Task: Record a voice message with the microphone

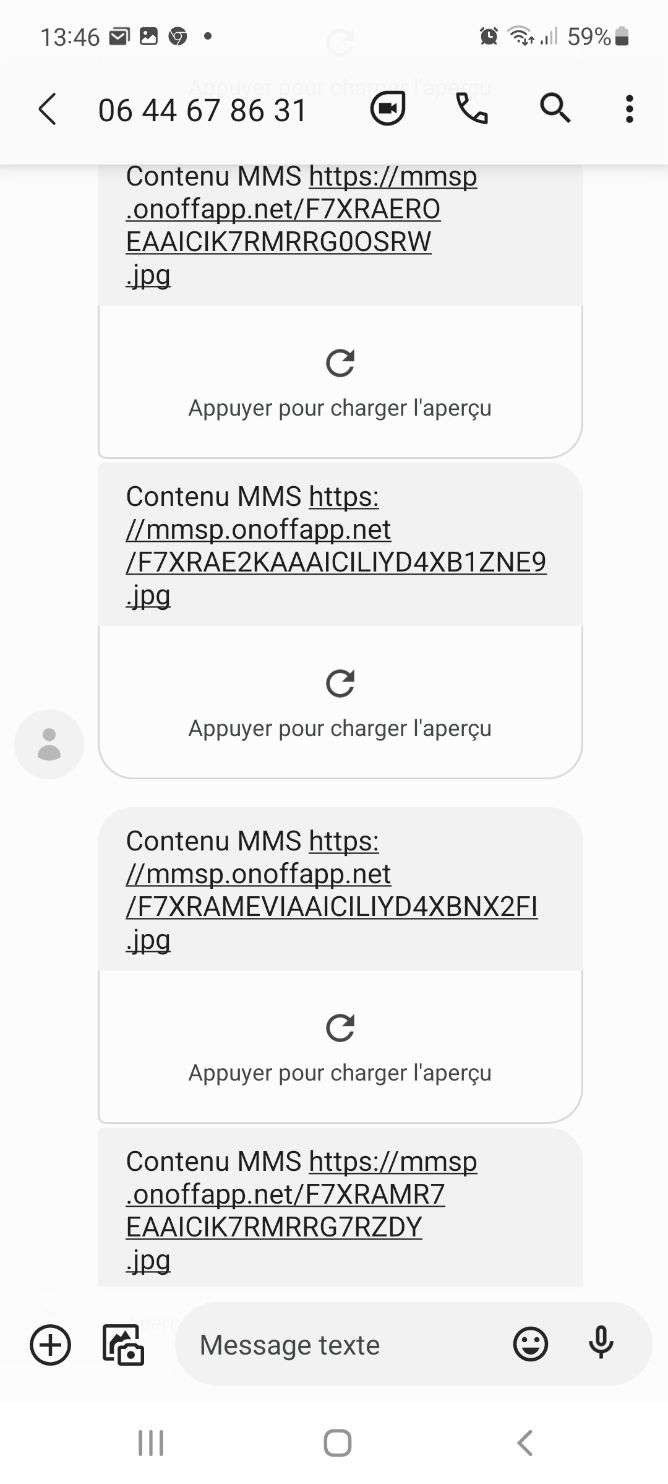Action: (601, 1344)
